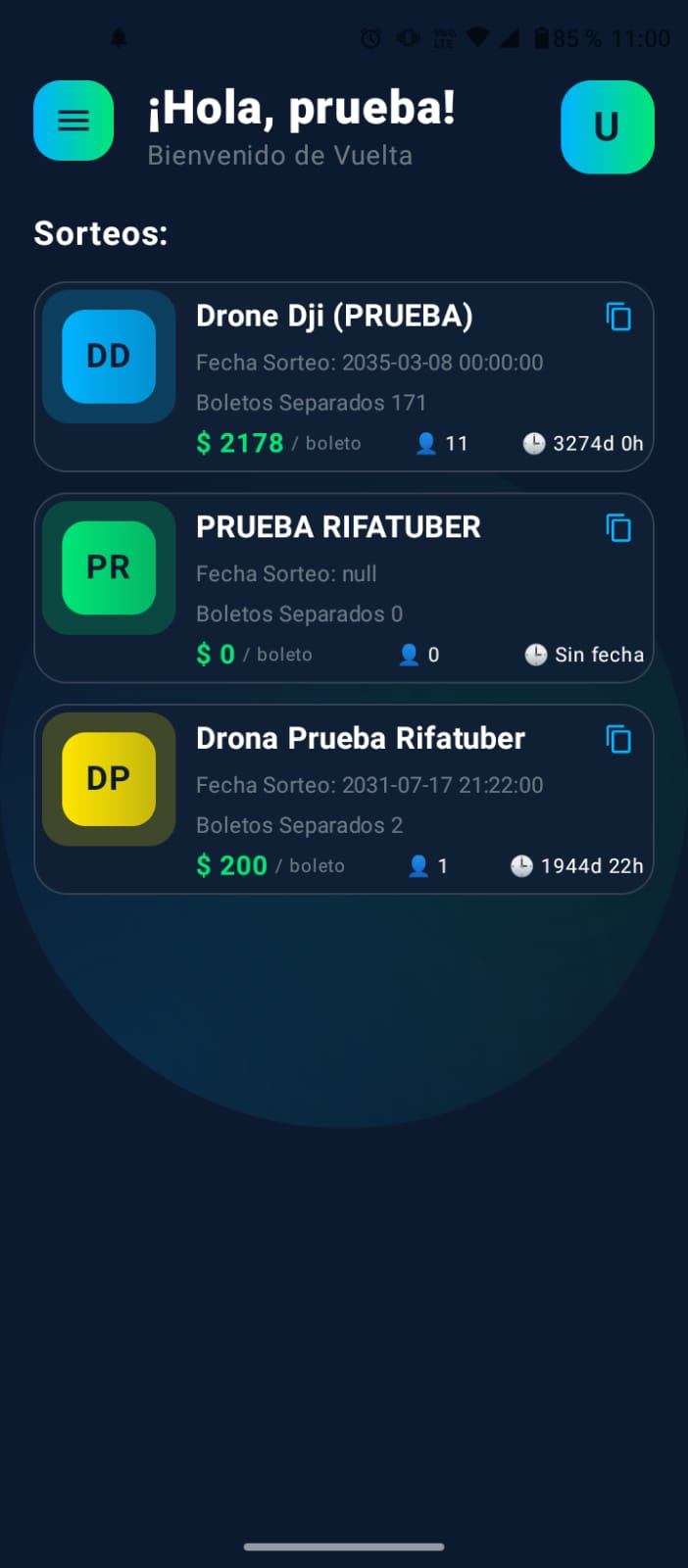The height and width of the screenshot is (1568, 688).
Task: Open the hamburger drawer menu
Action: click(74, 121)
